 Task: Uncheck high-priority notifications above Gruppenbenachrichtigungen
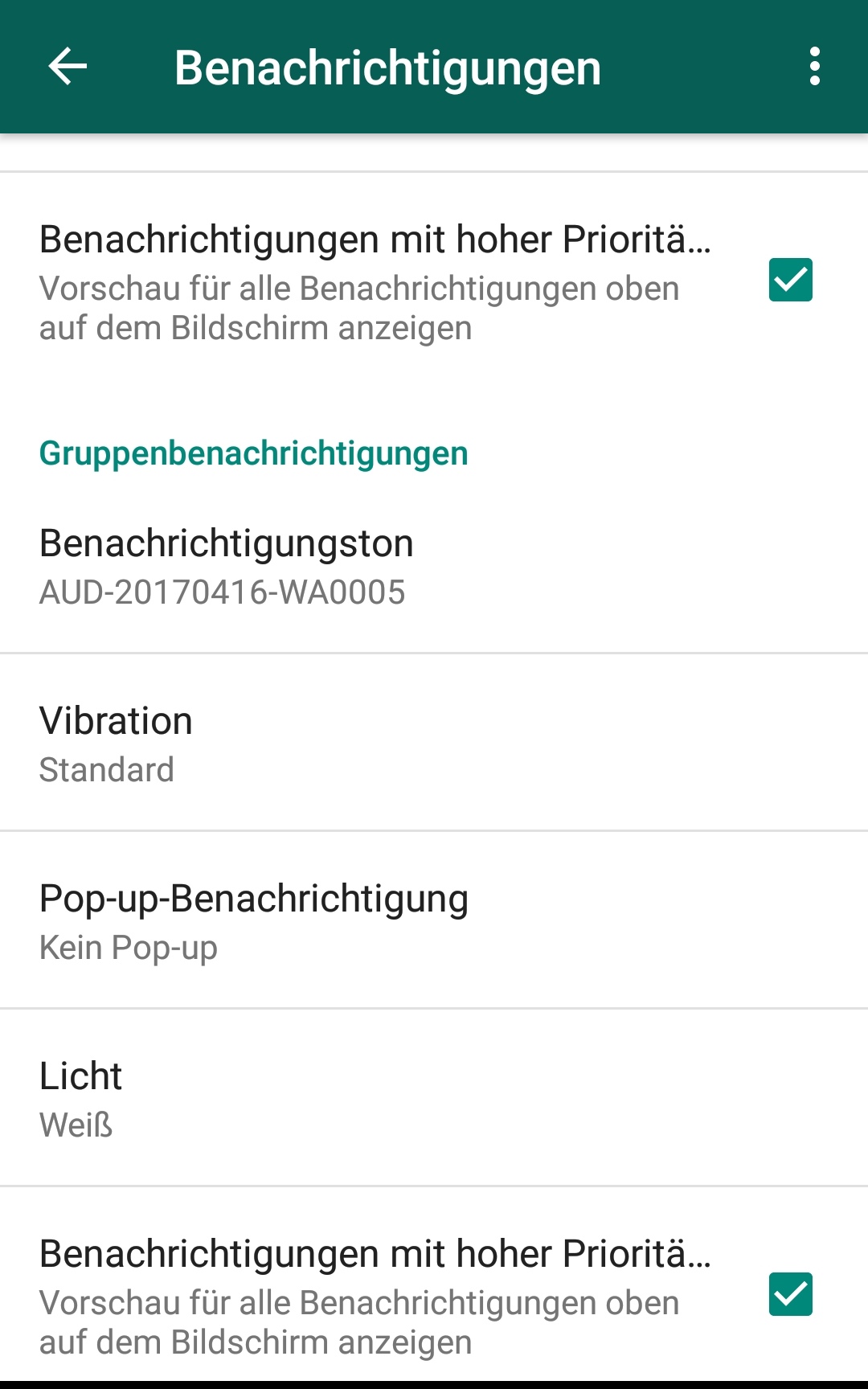click(x=790, y=281)
